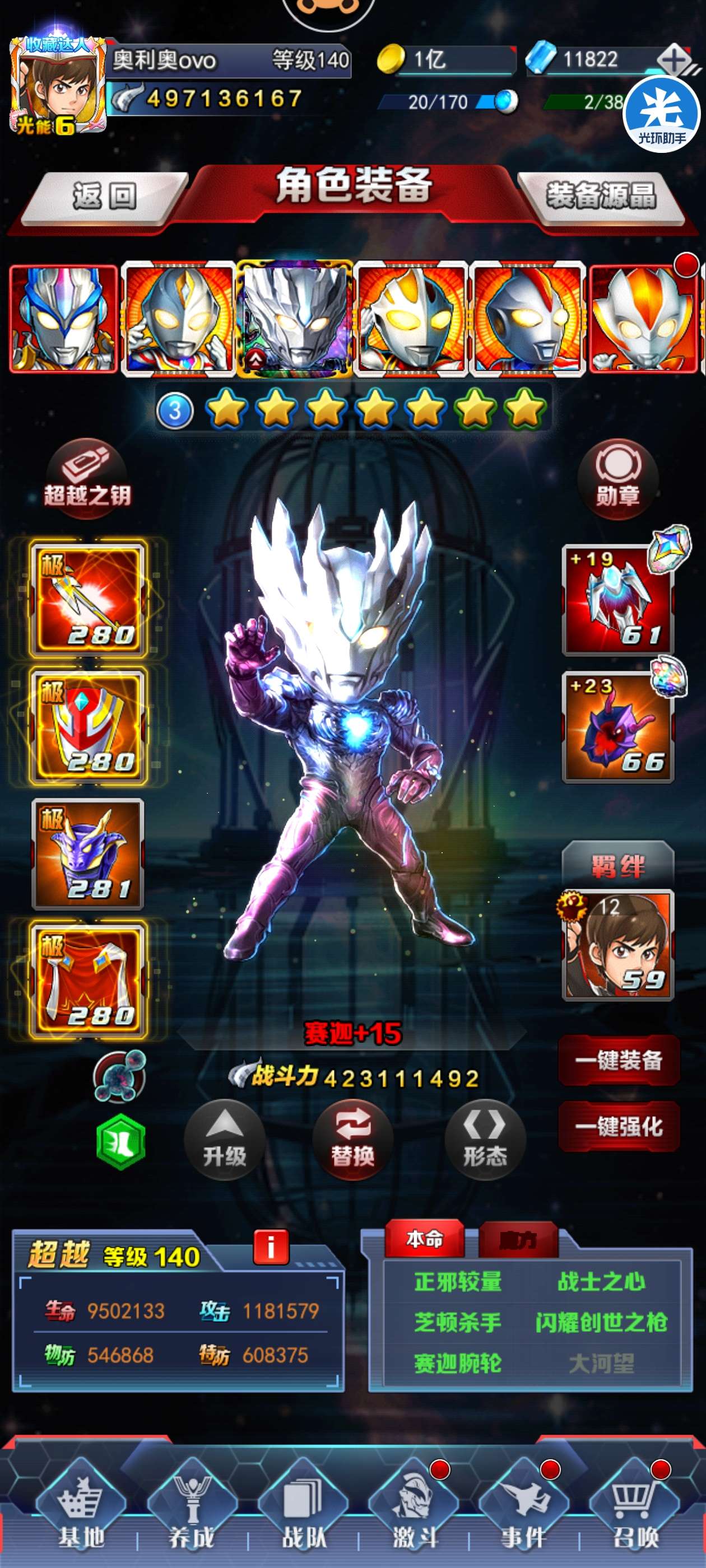Tap 替换 to replace the character
Screen dimensions: 706x1568
(352, 1140)
